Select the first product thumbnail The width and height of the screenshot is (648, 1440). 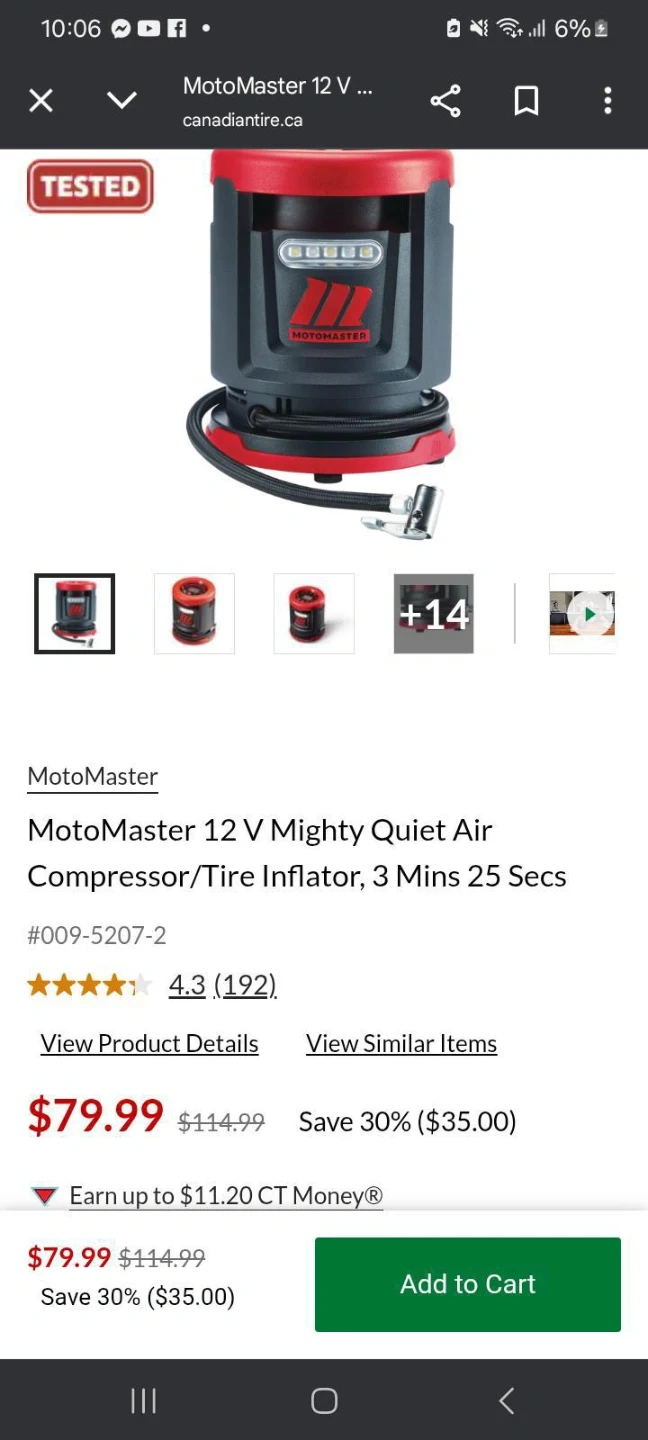pos(75,614)
